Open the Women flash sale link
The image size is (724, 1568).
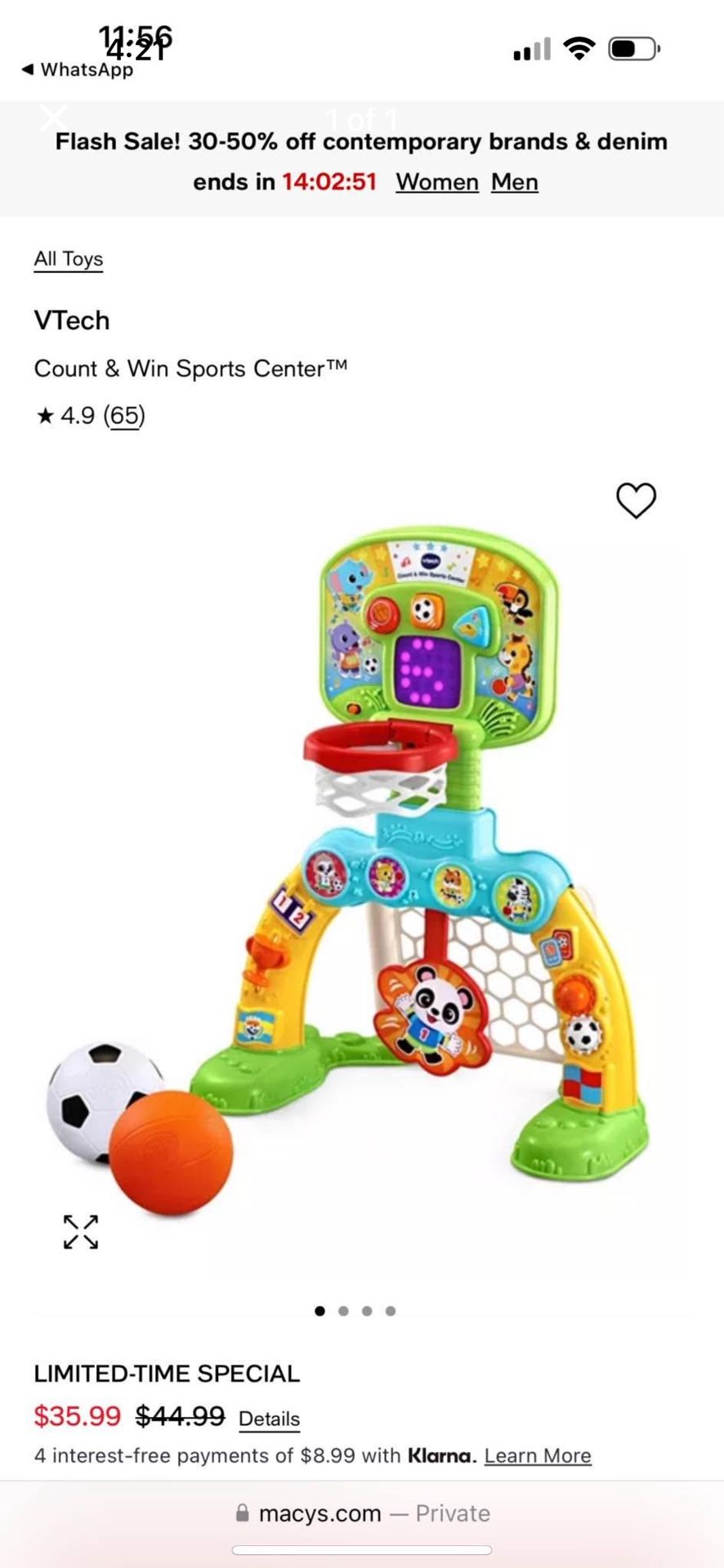(437, 182)
